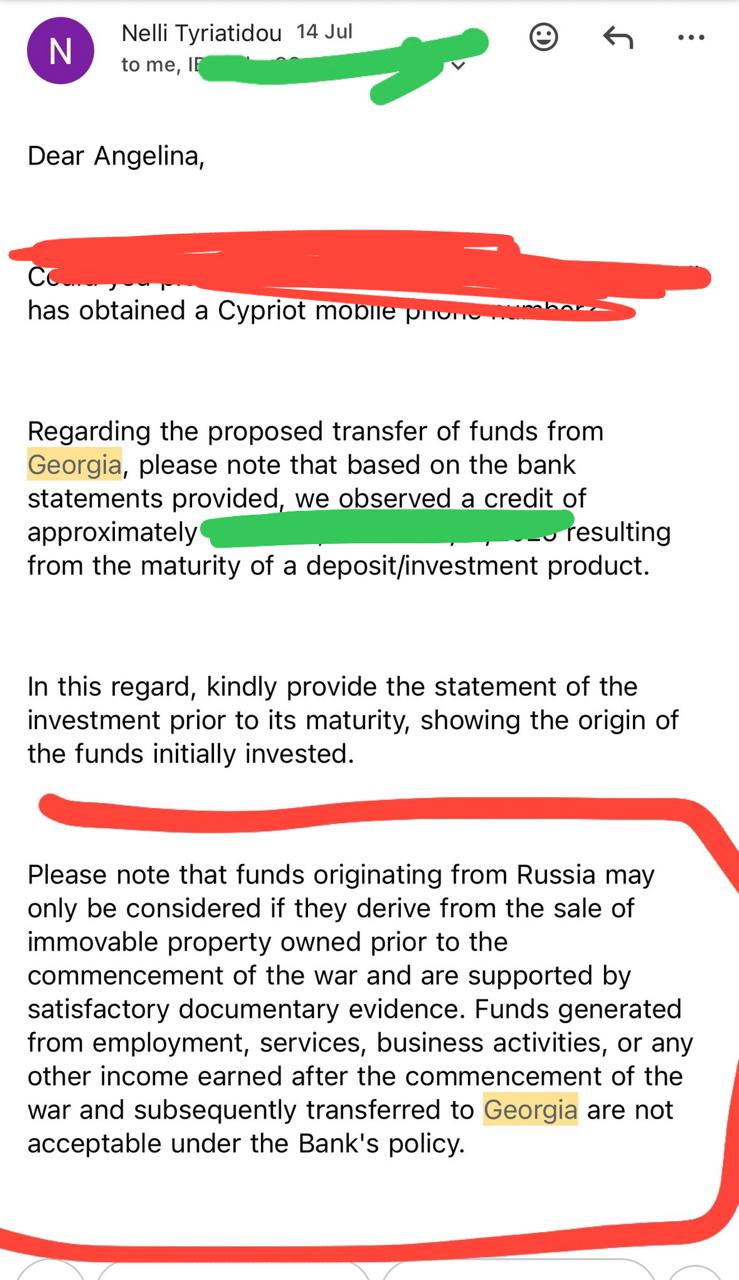The height and width of the screenshot is (1280, 739).
Task: Expand the recipient details chevron
Action: coord(459,66)
